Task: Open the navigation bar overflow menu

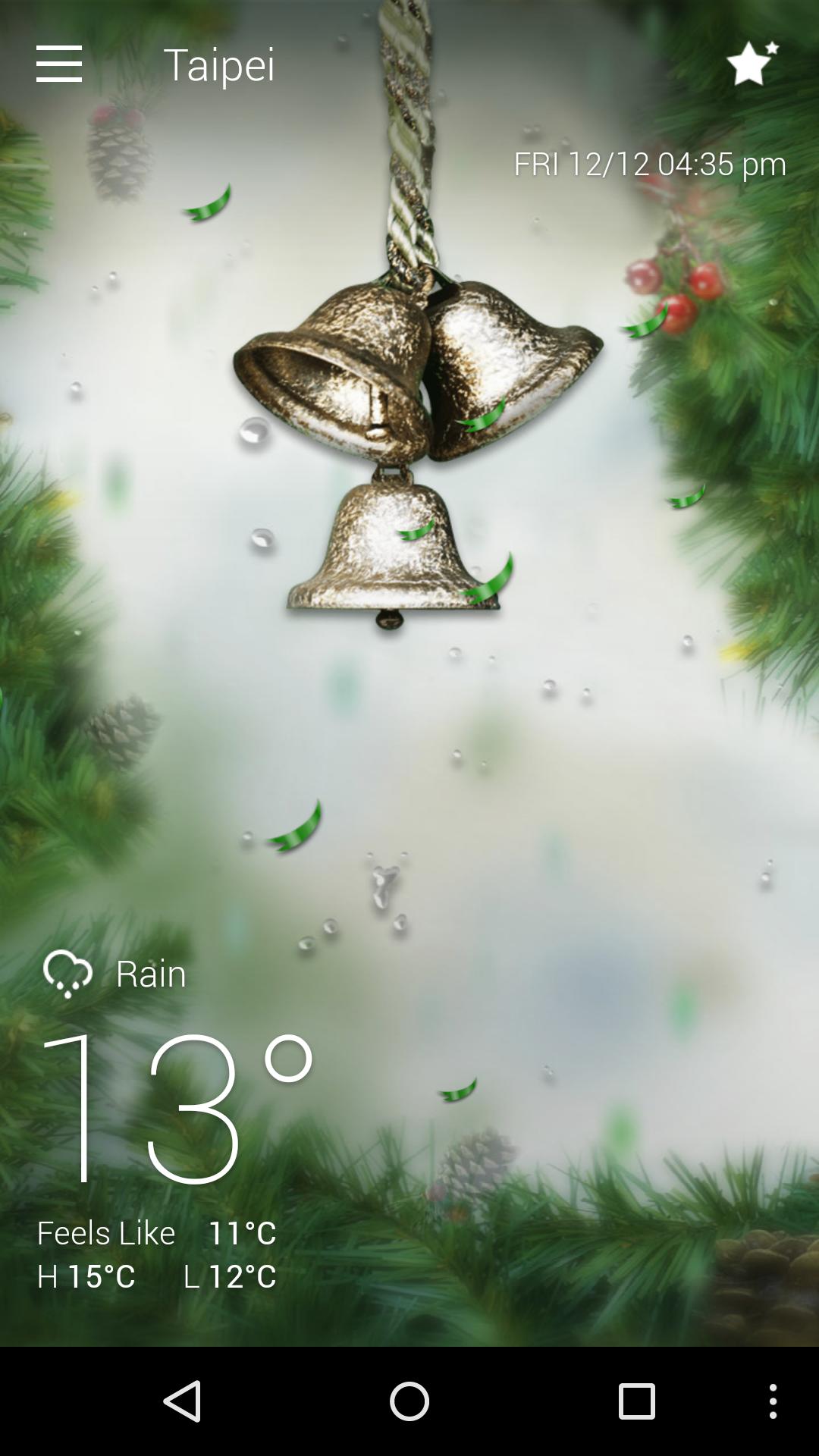Action: [773, 1401]
